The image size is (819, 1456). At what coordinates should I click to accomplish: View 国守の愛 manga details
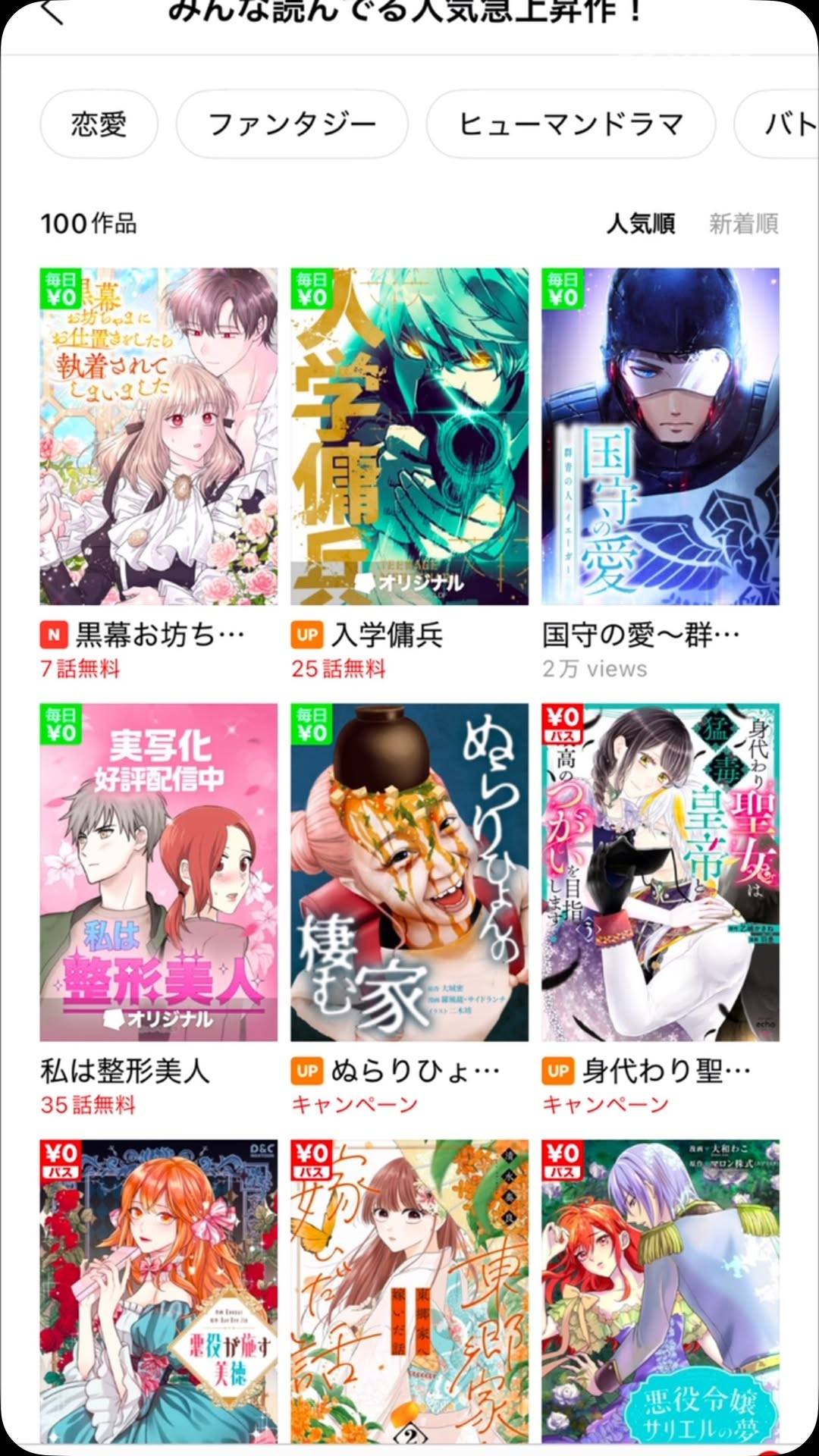pyautogui.click(x=660, y=437)
